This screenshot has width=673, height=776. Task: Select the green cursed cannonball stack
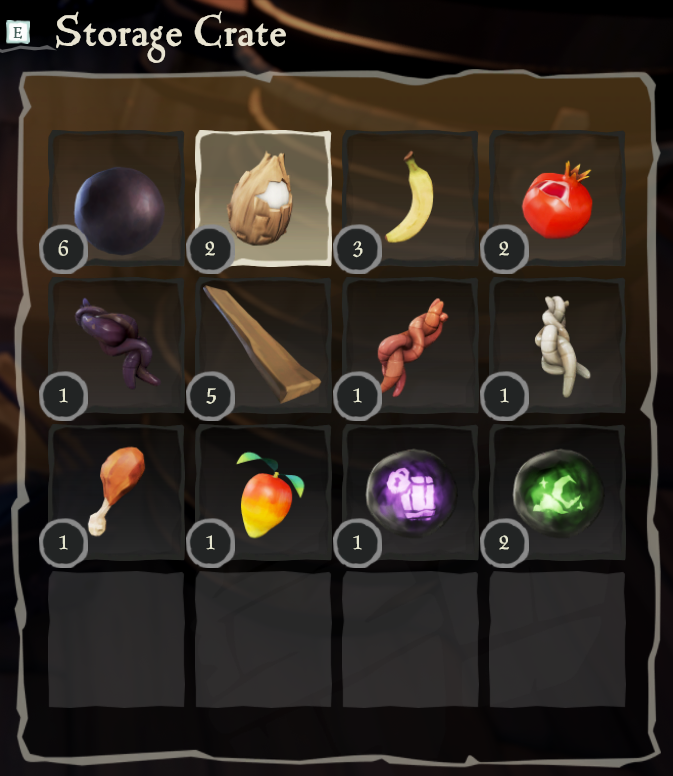coord(557,492)
